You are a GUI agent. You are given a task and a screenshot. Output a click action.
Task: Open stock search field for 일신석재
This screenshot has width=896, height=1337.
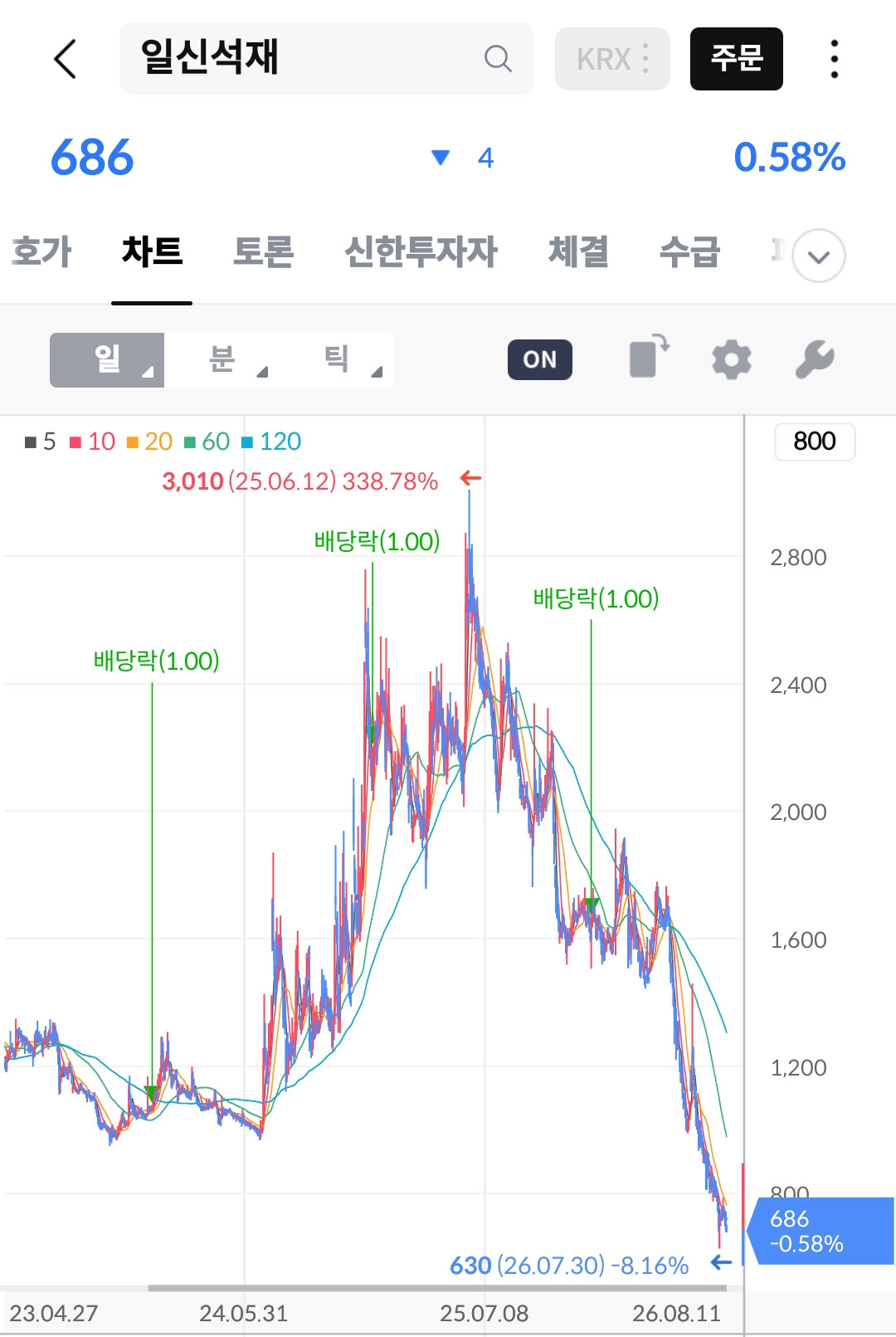point(327,58)
